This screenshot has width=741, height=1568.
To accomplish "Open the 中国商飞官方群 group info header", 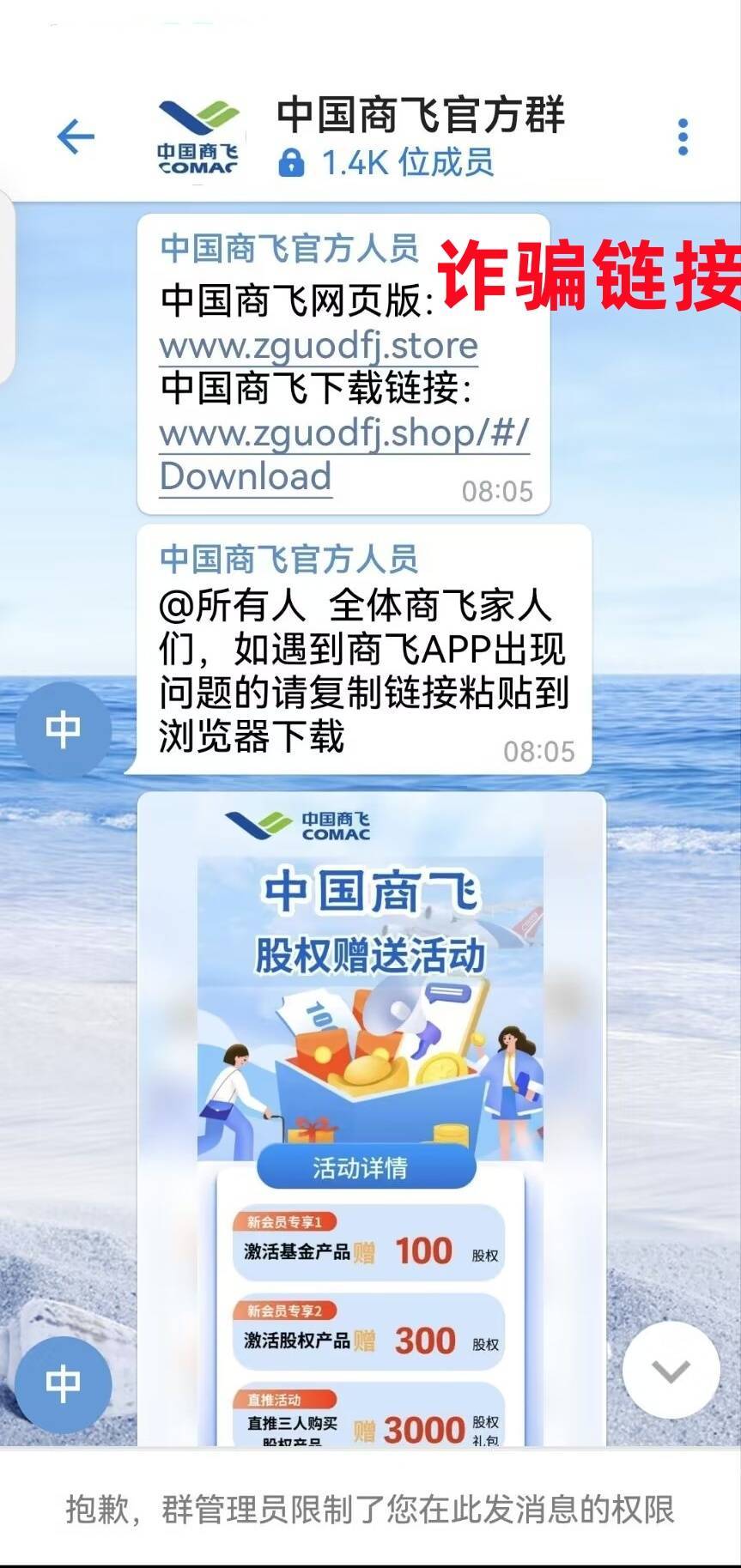I will pyautogui.click(x=419, y=136).
